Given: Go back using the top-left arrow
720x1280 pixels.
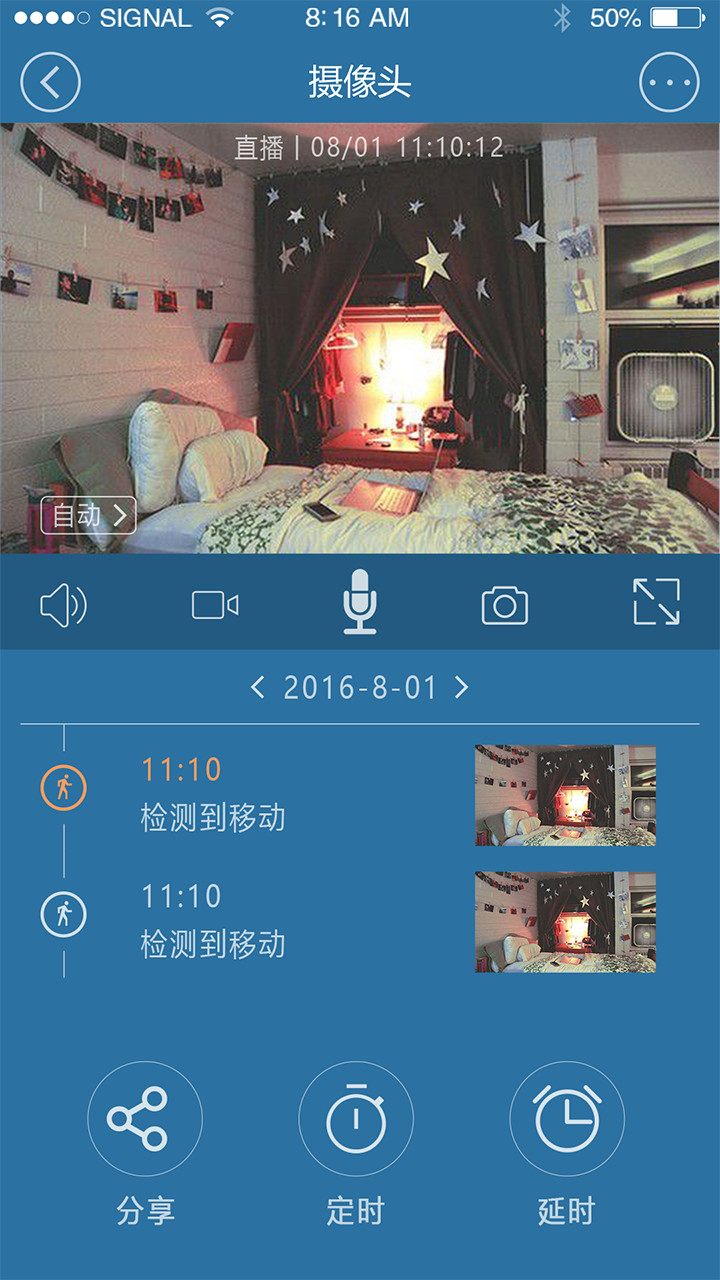Looking at the screenshot, I should pyautogui.click(x=50, y=82).
